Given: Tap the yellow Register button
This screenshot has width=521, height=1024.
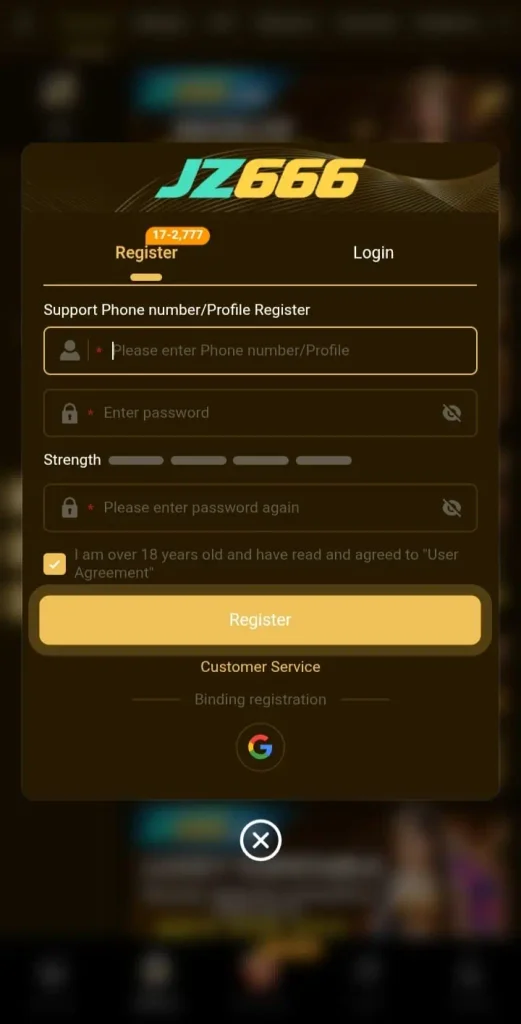Looking at the screenshot, I should coord(260,620).
